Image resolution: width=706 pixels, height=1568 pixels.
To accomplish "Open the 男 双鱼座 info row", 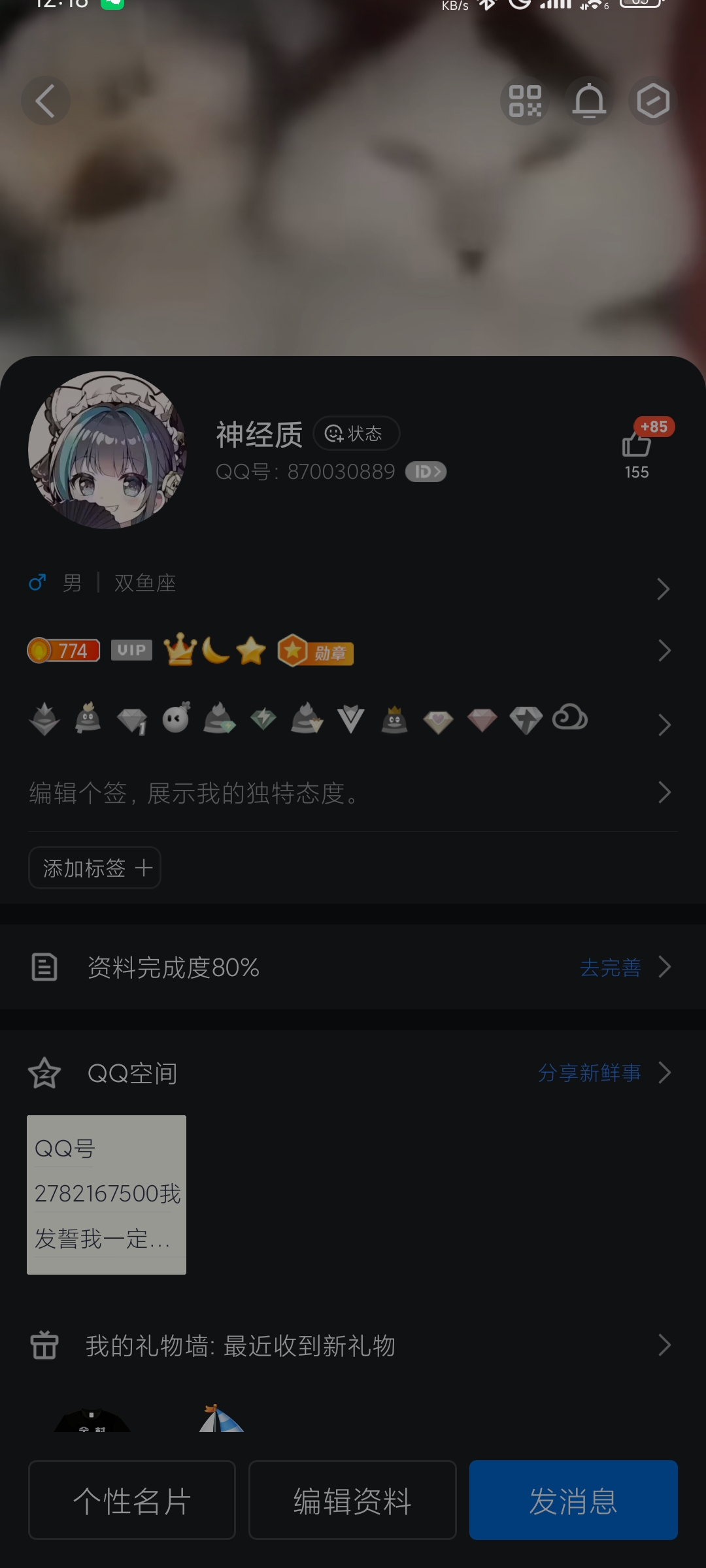I will [x=353, y=583].
